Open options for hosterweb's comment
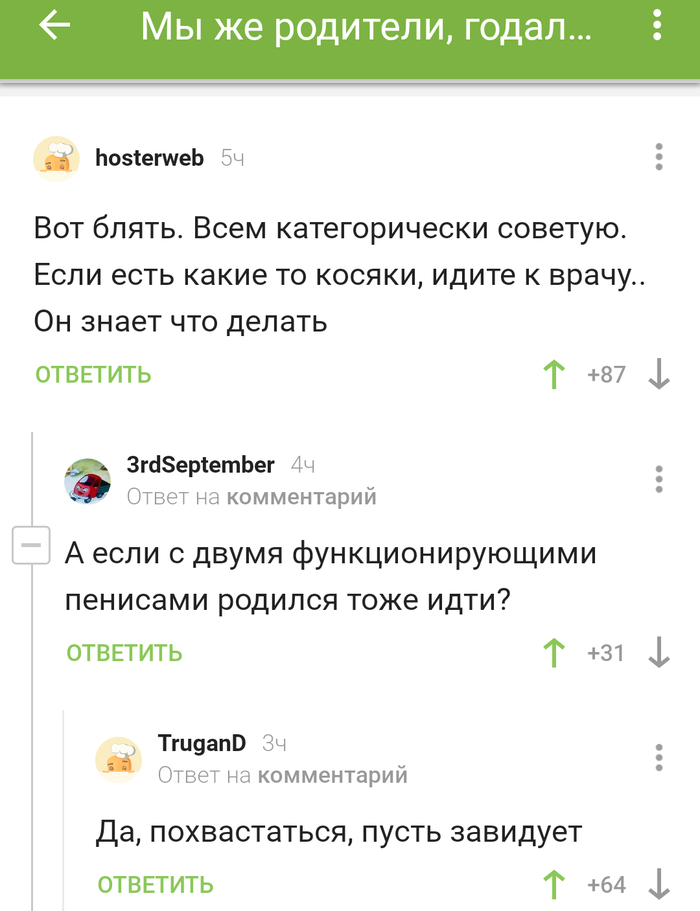This screenshot has width=700, height=911. click(658, 158)
